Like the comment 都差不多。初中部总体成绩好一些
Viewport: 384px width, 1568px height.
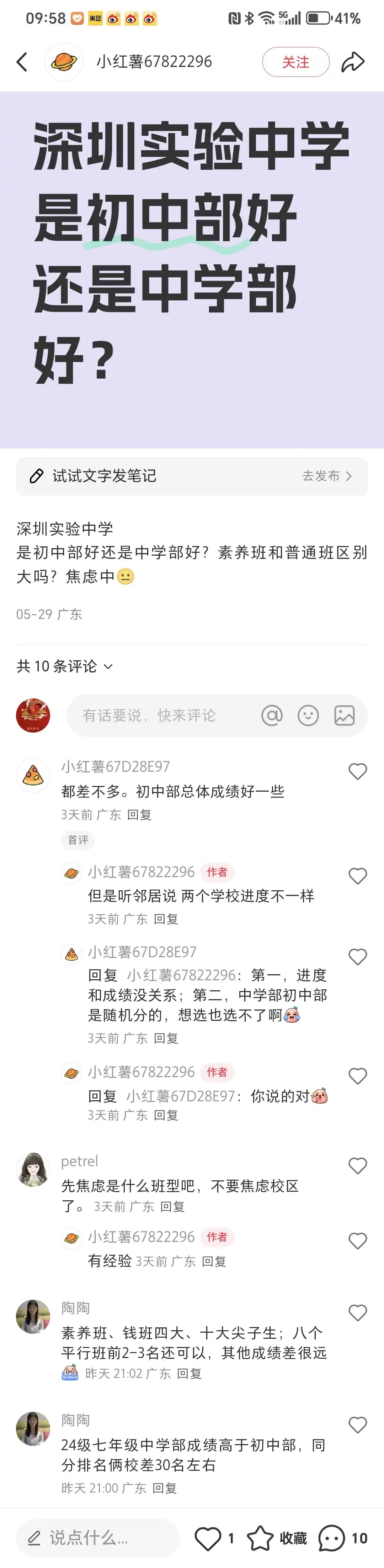pyautogui.click(x=357, y=771)
